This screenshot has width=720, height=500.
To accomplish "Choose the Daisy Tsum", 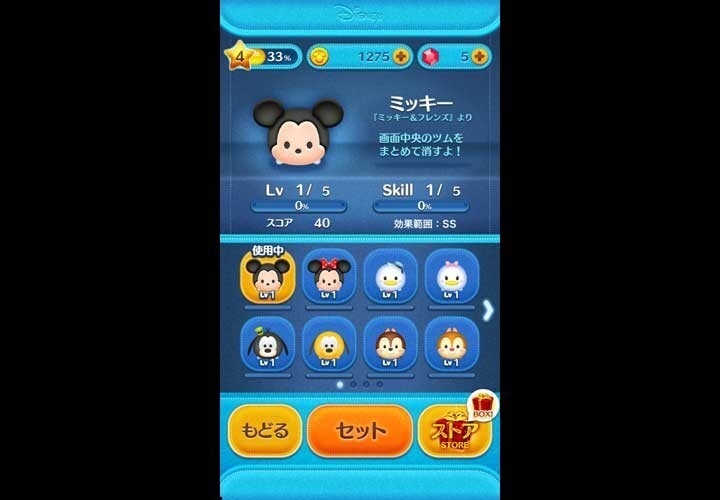I will pos(451,277).
